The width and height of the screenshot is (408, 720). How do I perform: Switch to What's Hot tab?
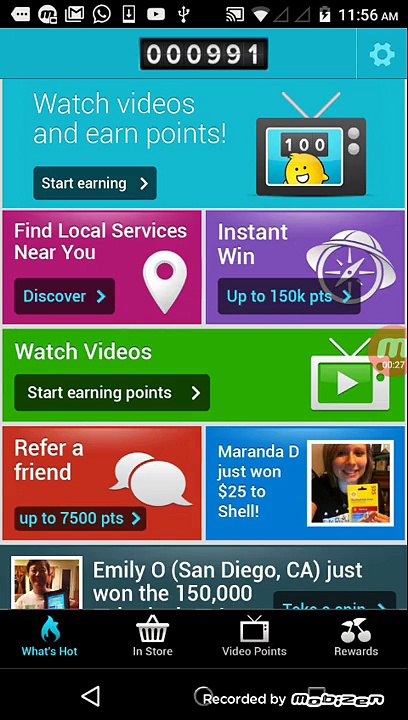point(50,637)
